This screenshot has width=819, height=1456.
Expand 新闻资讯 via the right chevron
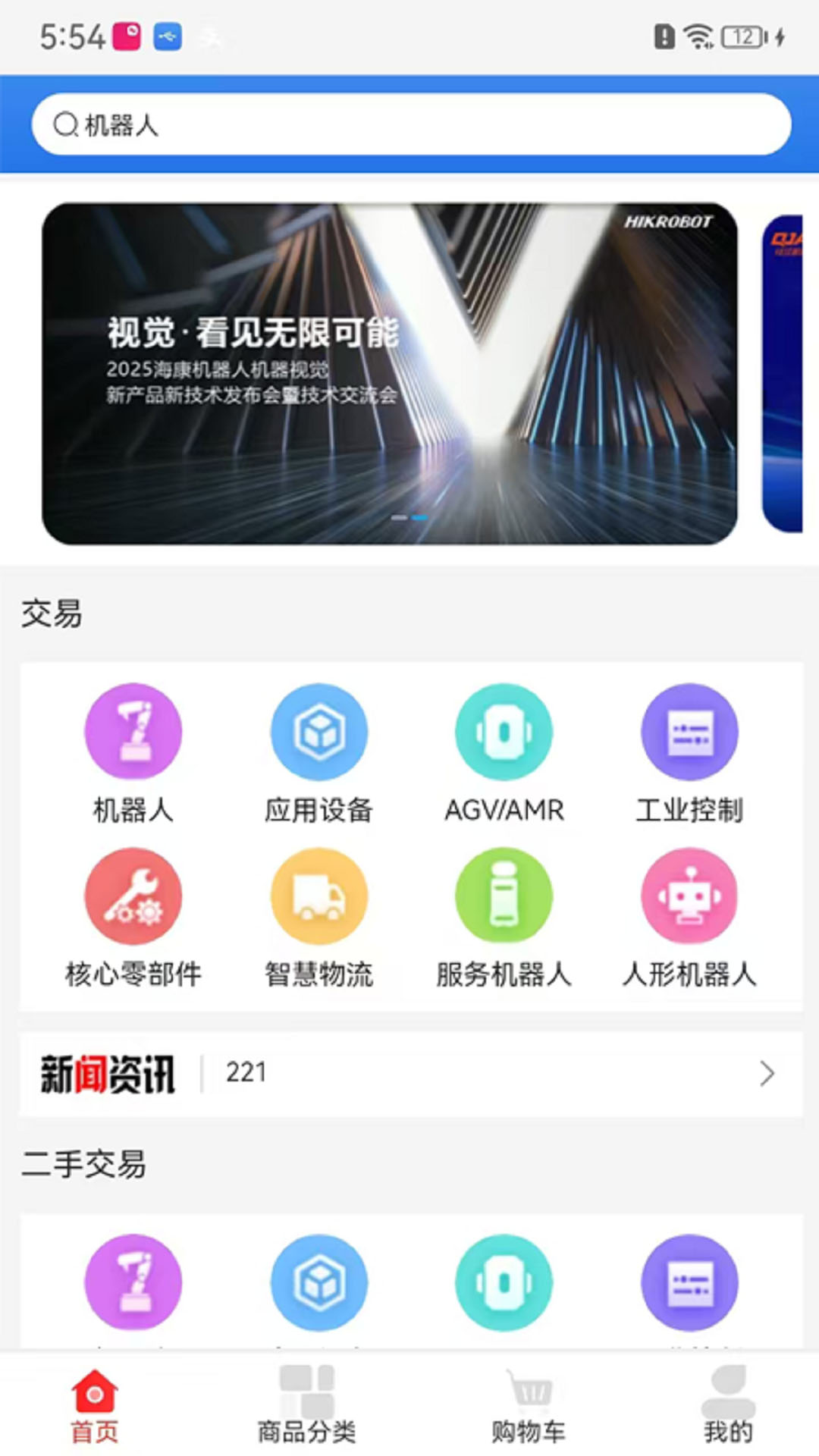coord(768,1073)
